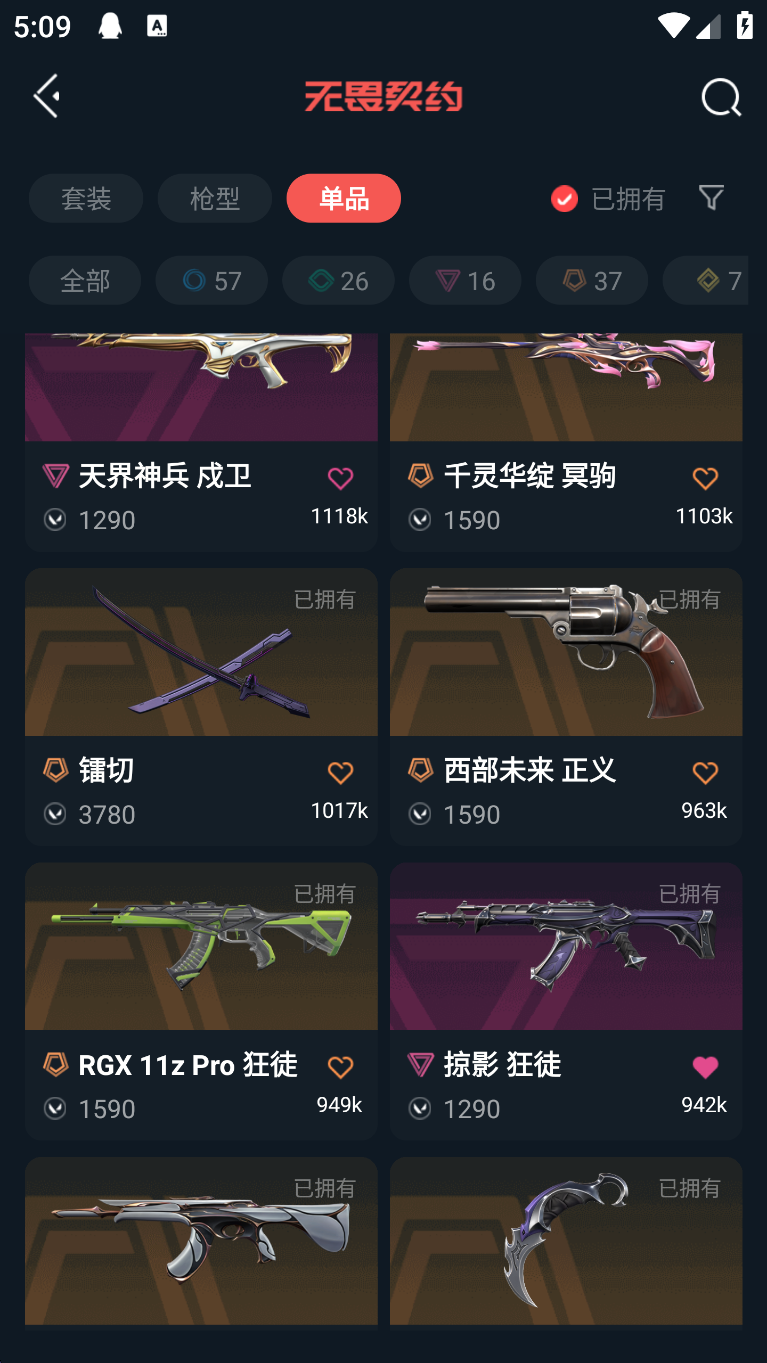
Task: Switch to the 枪型 tab
Action: (214, 198)
